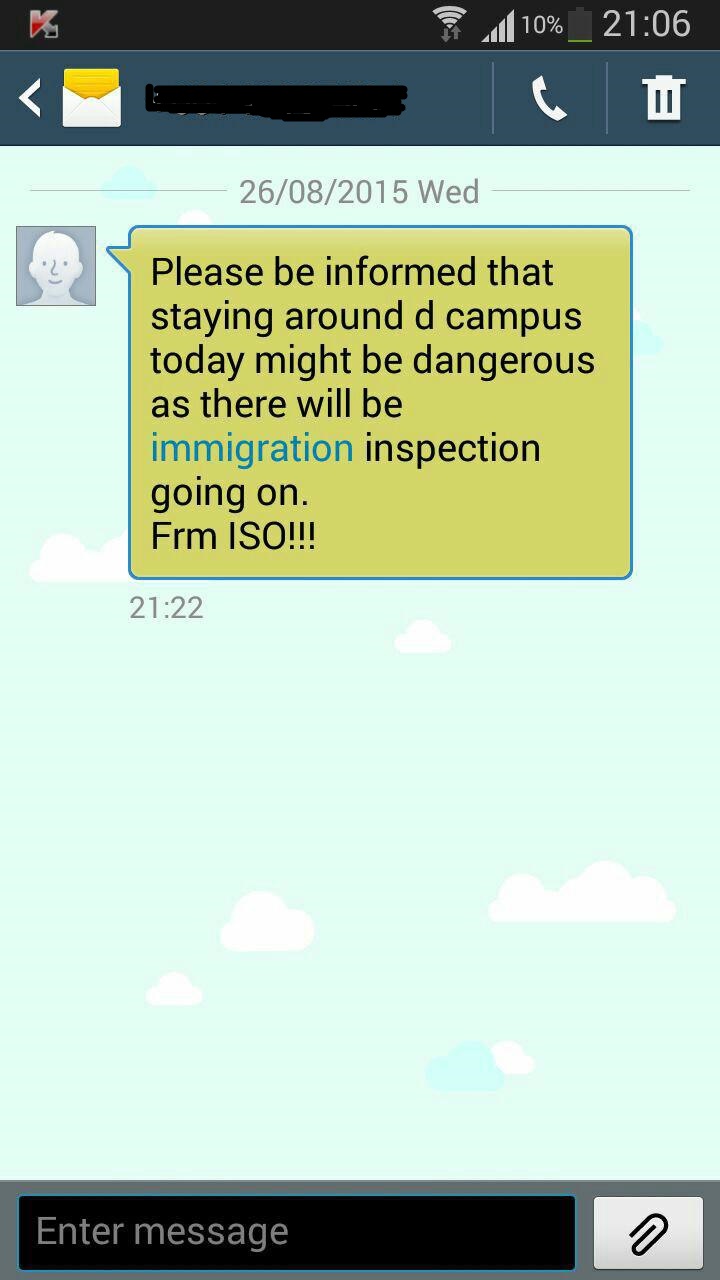
Task: Tap the highlighted "immigration" link
Action: point(252,448)
